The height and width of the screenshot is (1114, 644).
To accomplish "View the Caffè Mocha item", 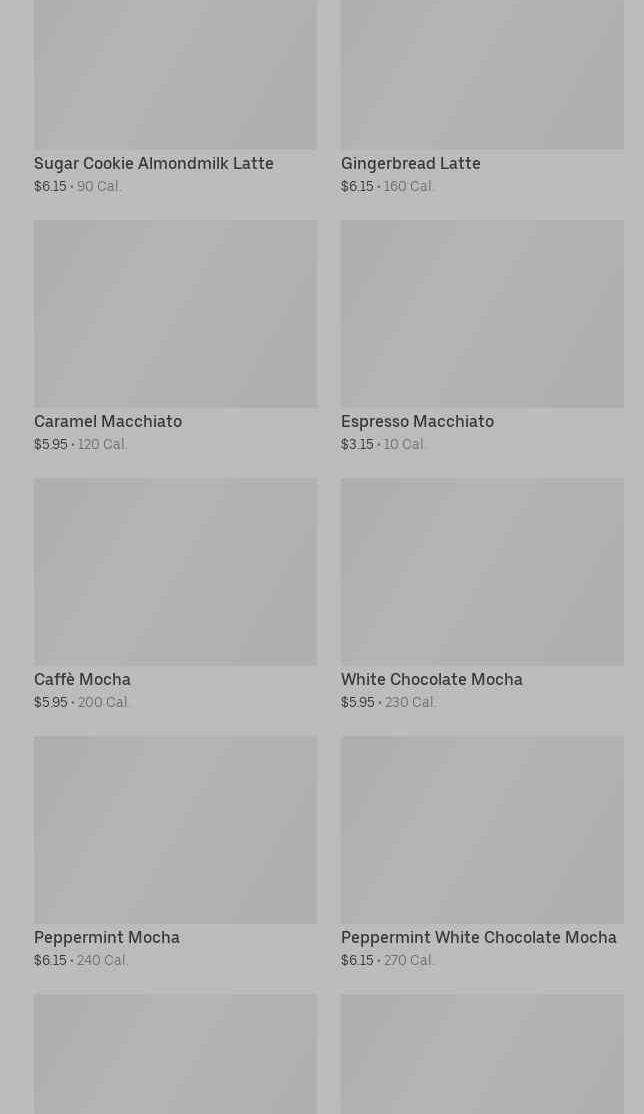I will [176, 594].
